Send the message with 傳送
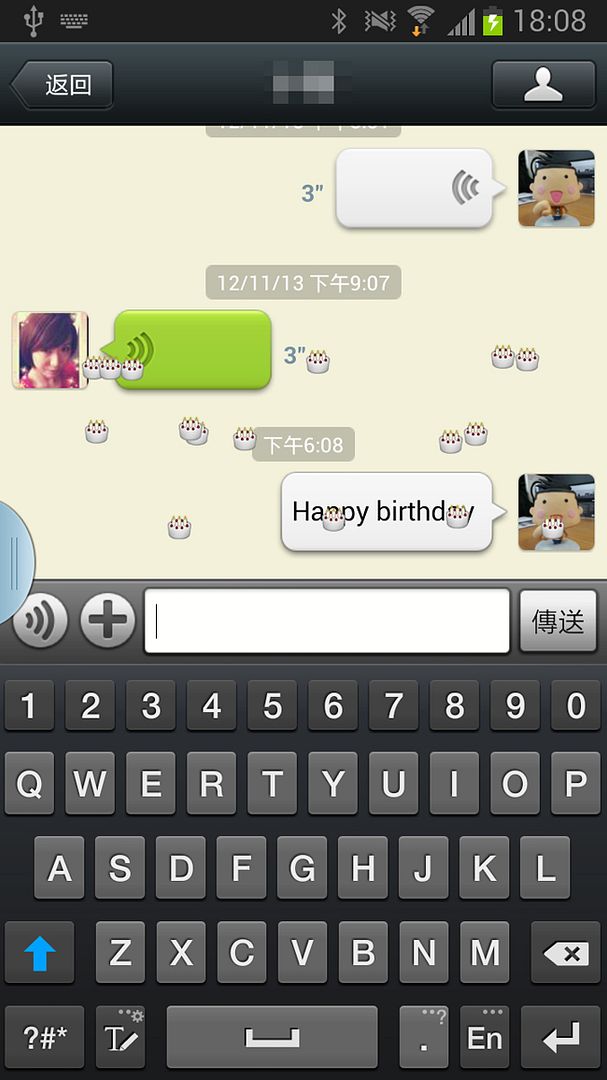607x1080 pixels. point(558,621)
